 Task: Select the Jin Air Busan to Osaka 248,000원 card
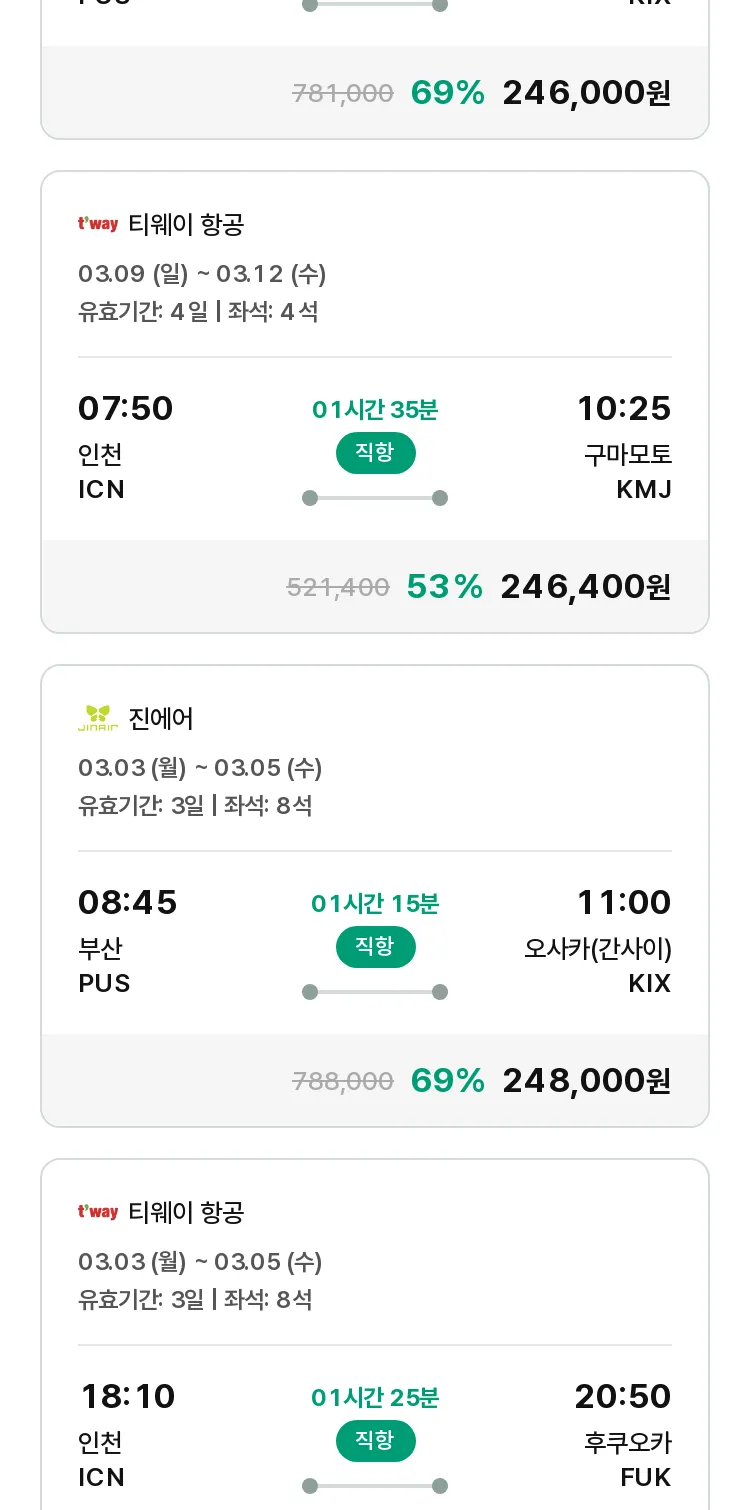pyautogui.click(x=375, y=896)
